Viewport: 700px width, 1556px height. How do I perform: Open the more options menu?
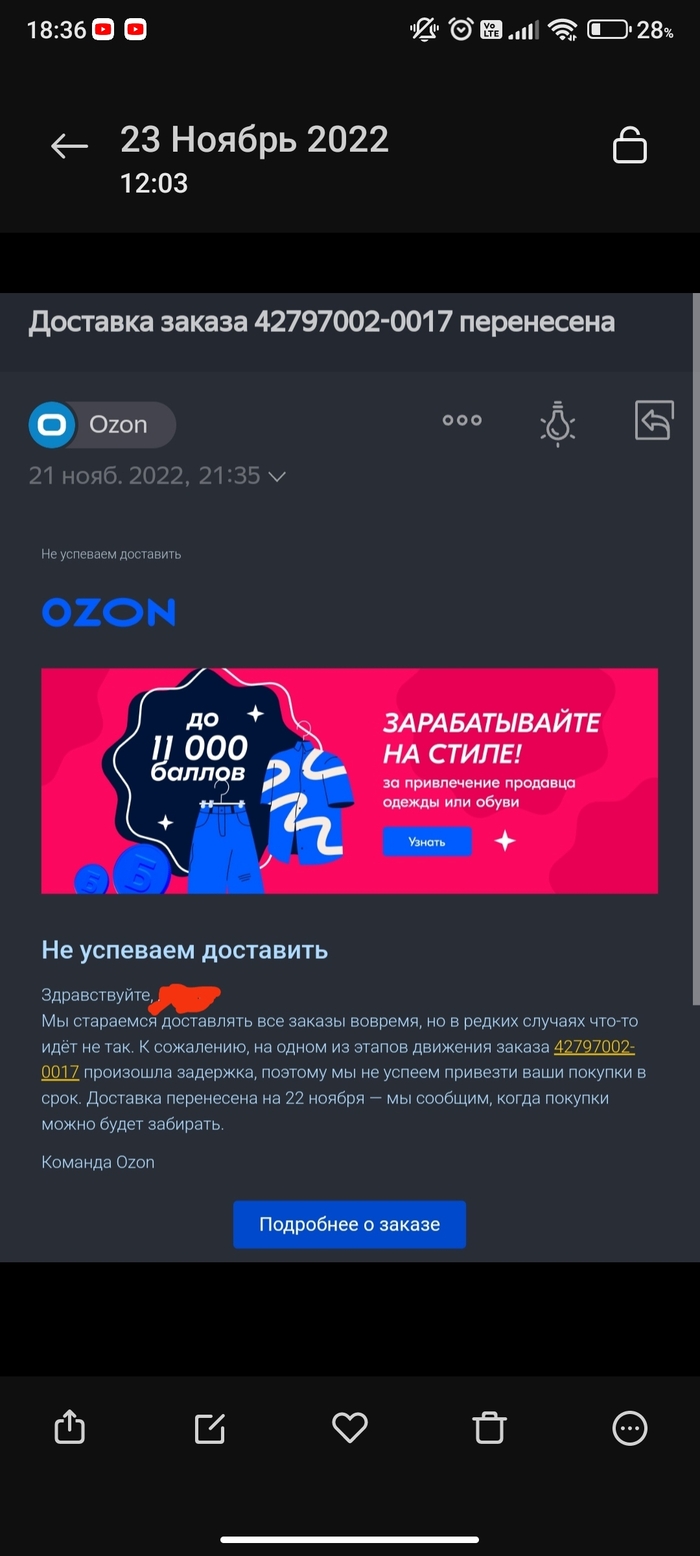tap(630, 1428)
